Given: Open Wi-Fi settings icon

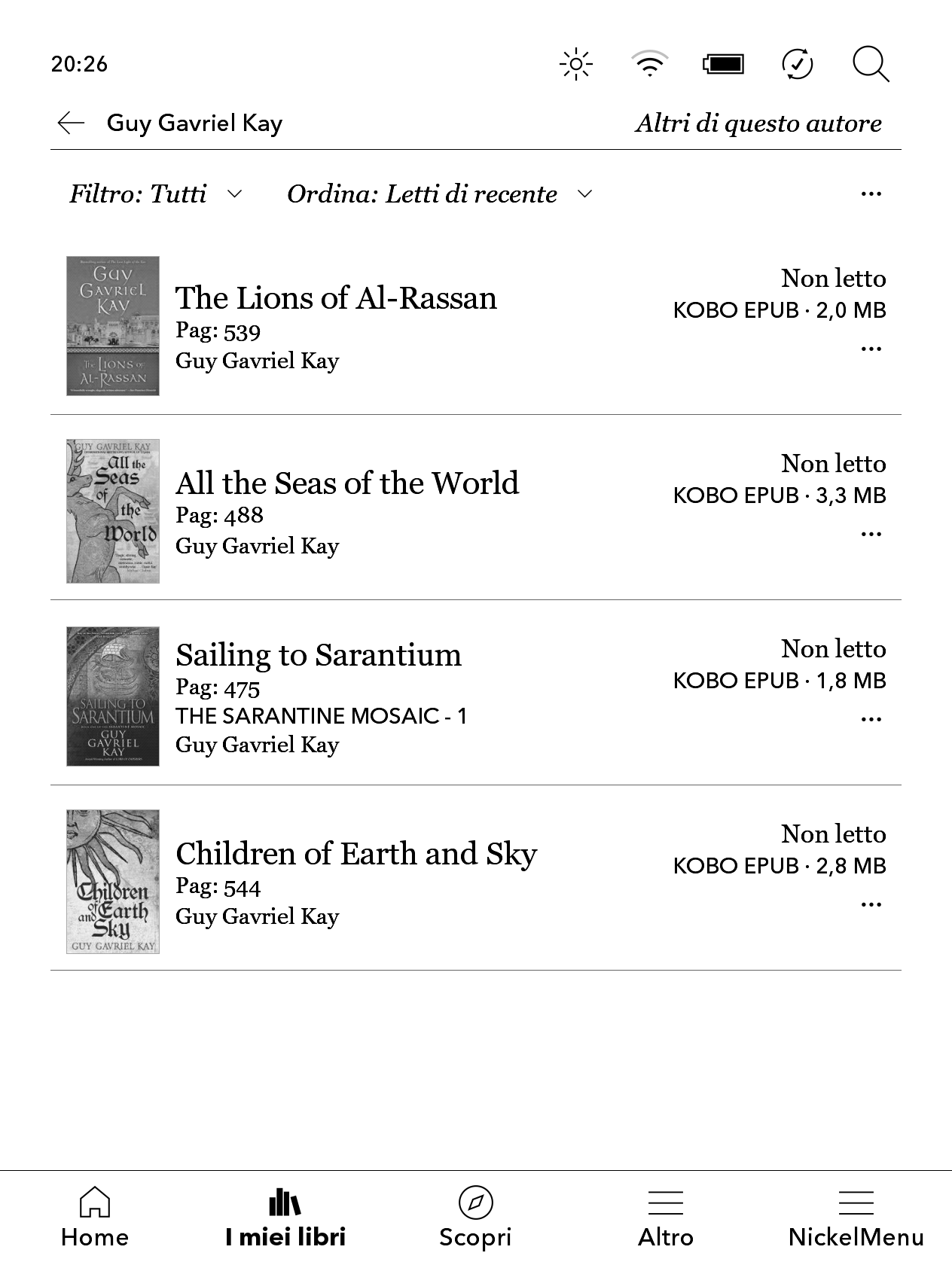Looking at the screenshot, I should tap(649, 64).
